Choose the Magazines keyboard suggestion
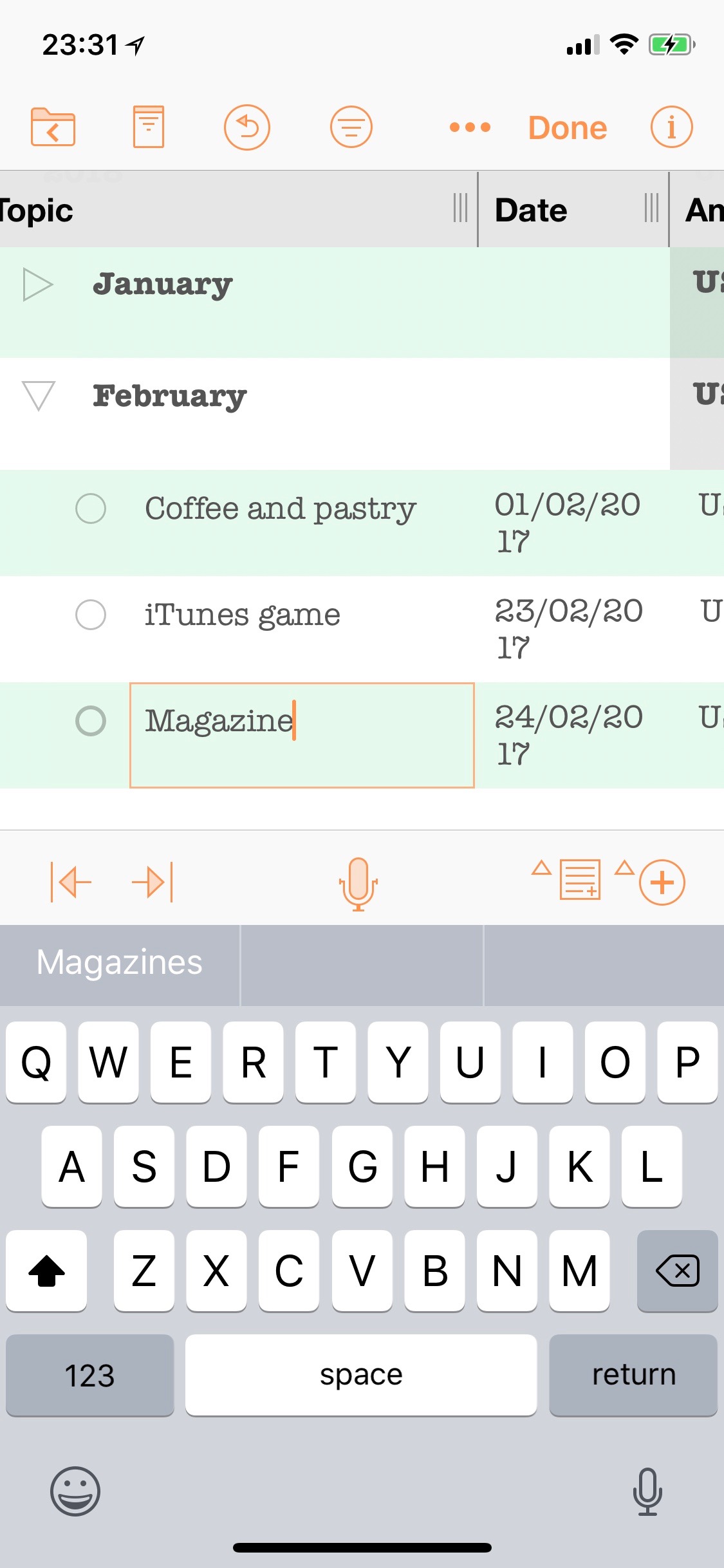 (x=120, y=964)
